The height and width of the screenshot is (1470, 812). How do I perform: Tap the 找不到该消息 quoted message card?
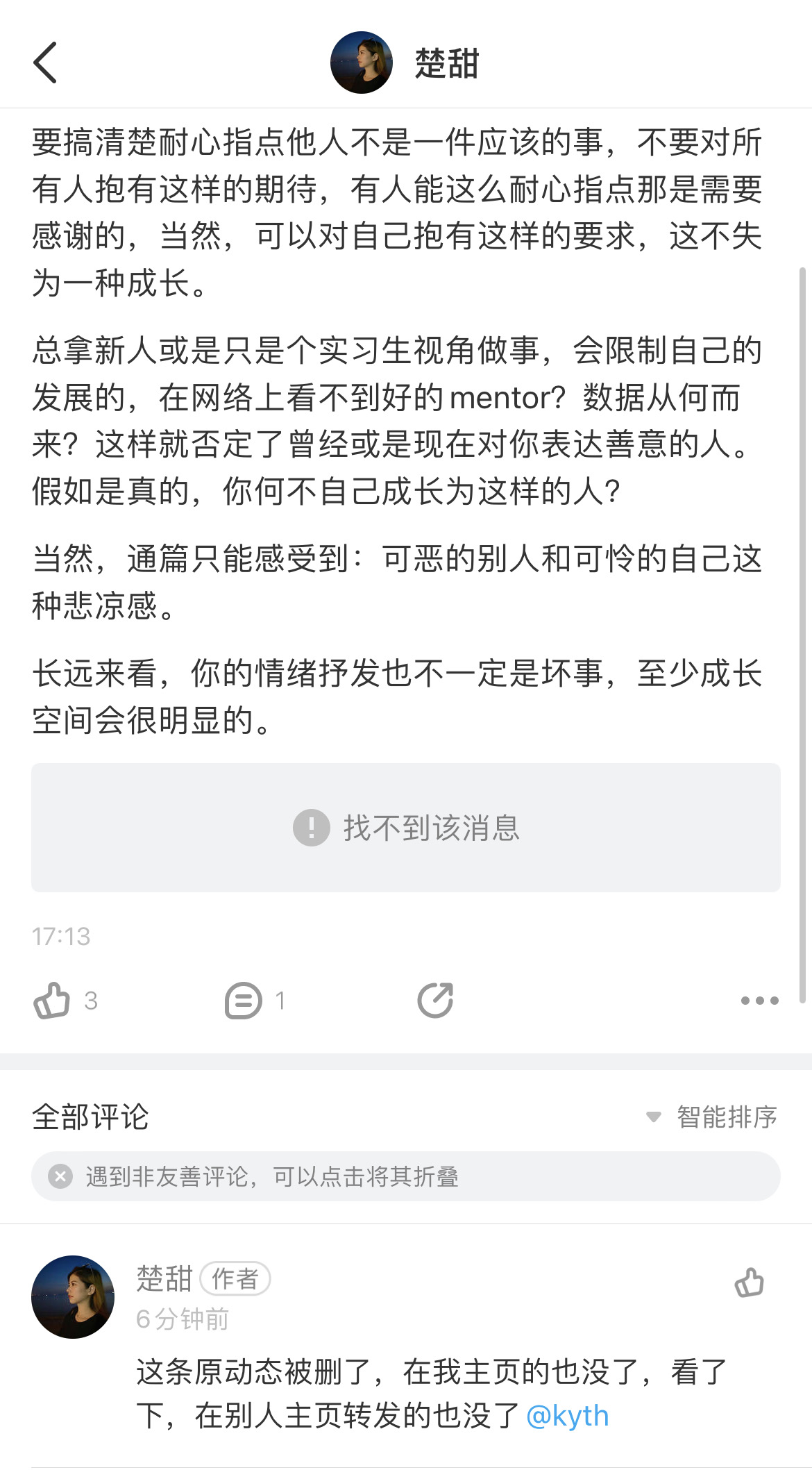(x=406, y=828)
